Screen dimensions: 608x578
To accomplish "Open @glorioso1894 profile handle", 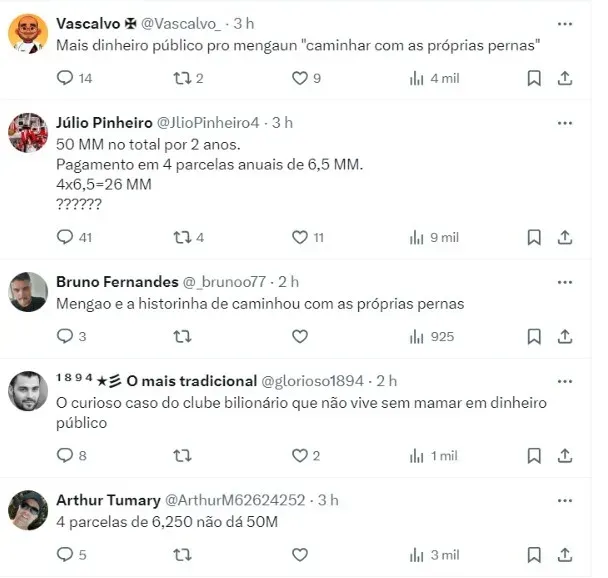I will click(x=313, y=381).
